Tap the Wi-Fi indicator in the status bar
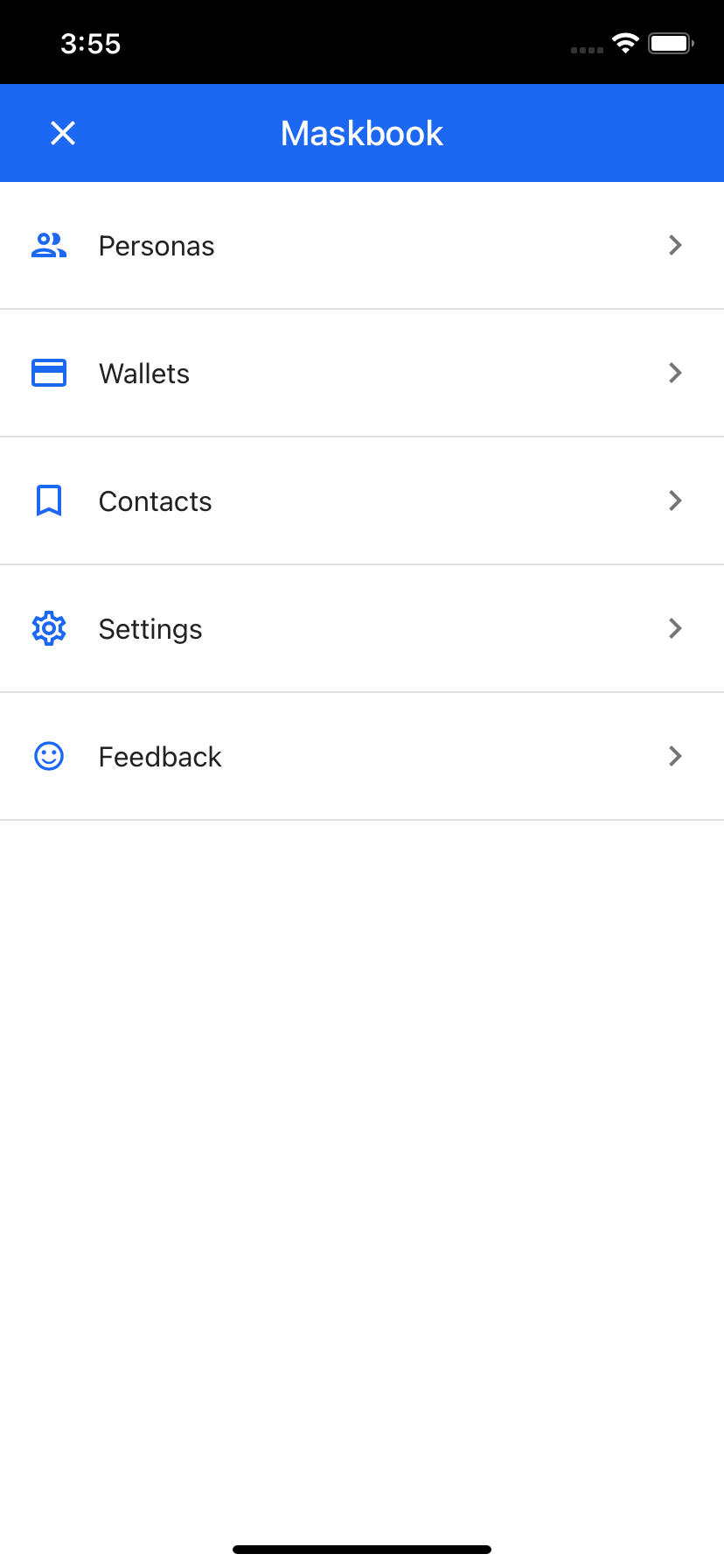 [624, 43]
